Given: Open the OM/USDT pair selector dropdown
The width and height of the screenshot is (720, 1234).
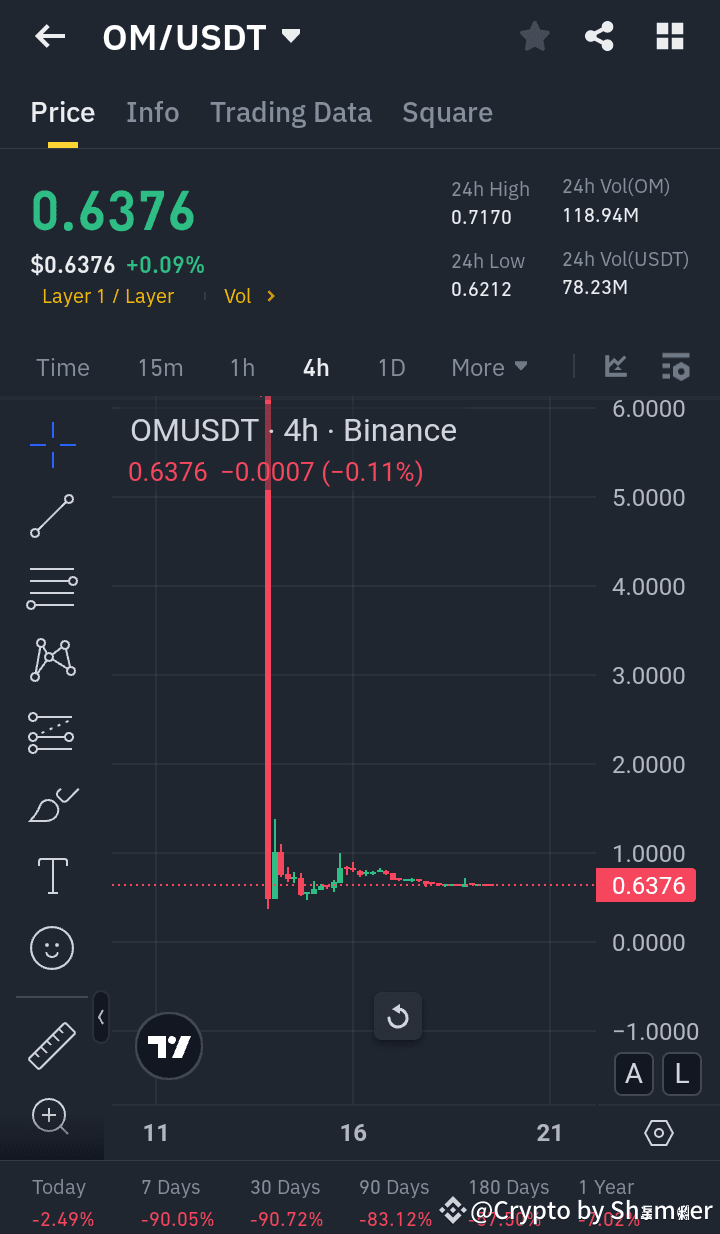Looking at the screenshot, I should pos(289,36).
